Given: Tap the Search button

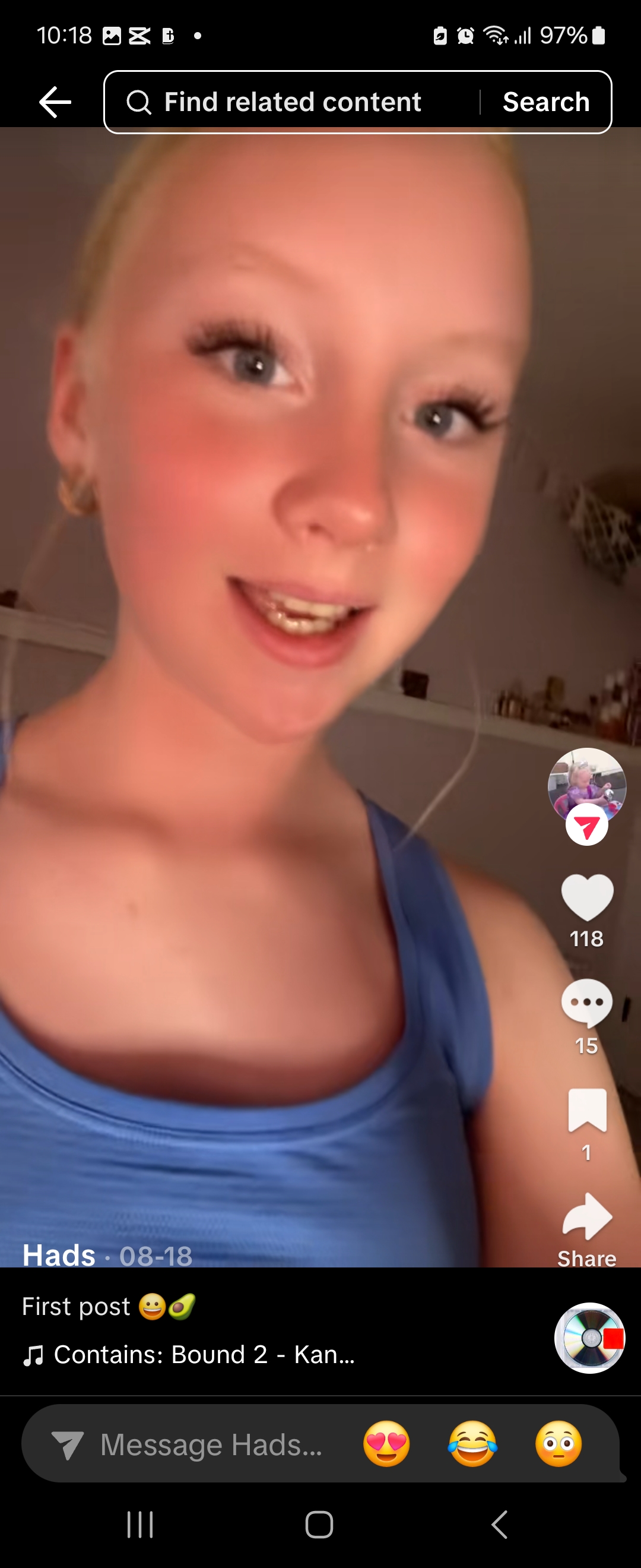Looking at the screenshot, I should 545,102.
